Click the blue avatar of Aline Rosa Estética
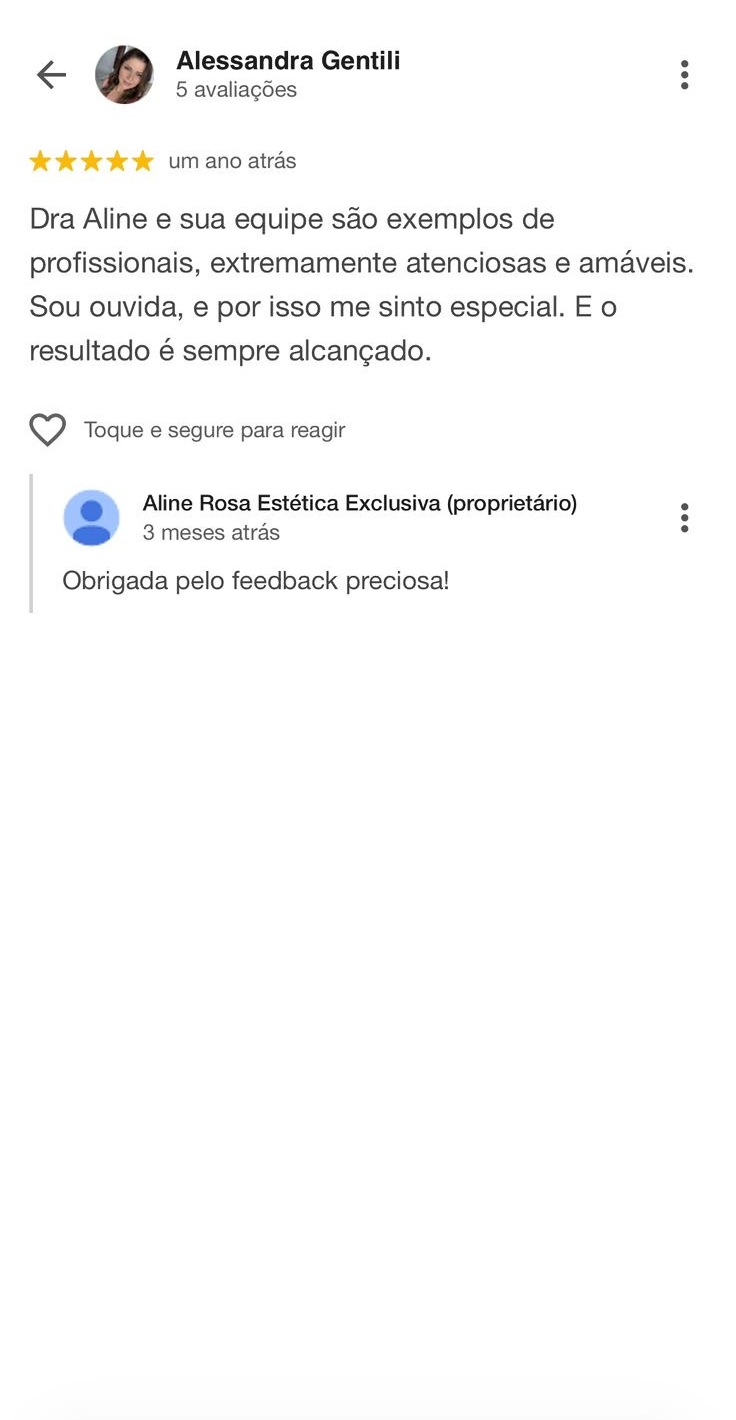 point(91,517)
